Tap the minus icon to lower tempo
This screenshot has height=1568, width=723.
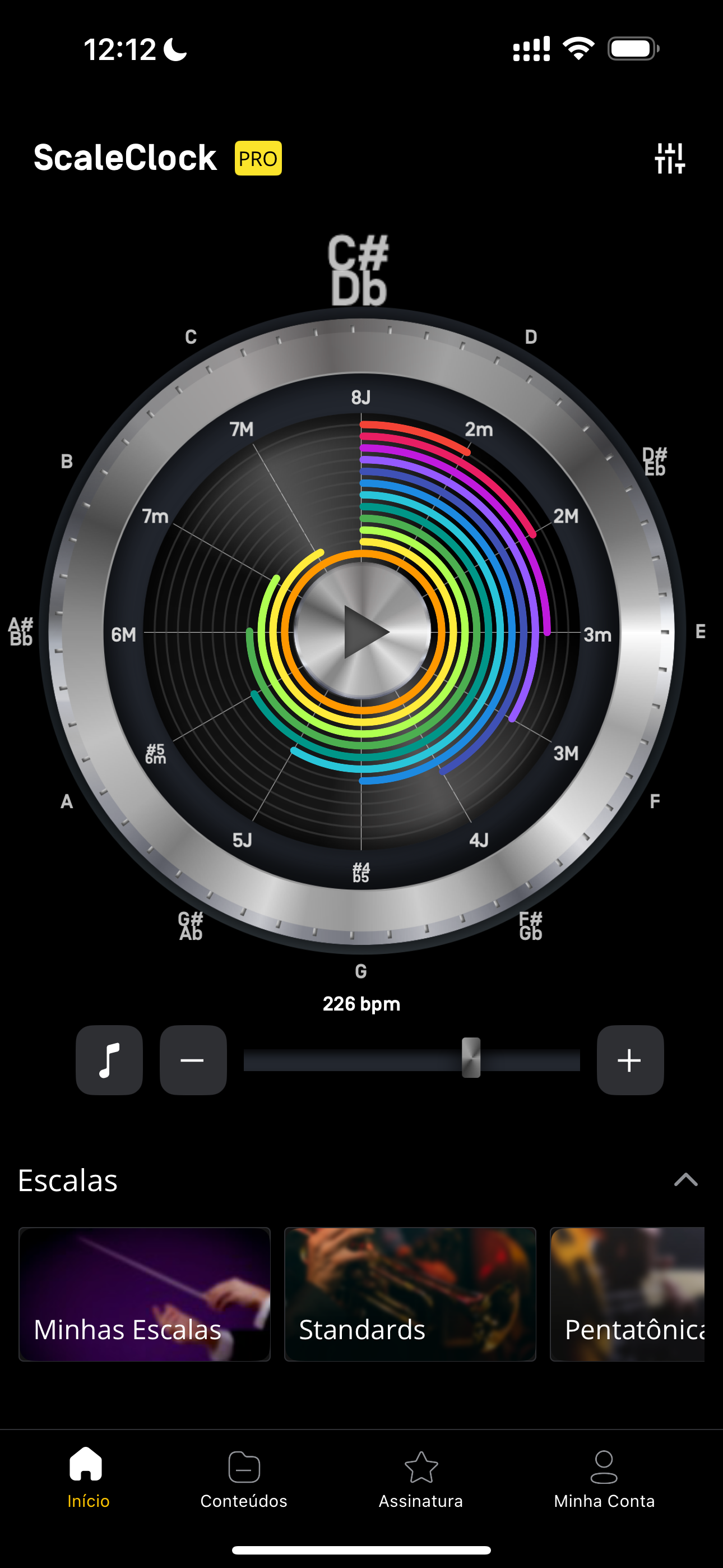pos(193,1060)
